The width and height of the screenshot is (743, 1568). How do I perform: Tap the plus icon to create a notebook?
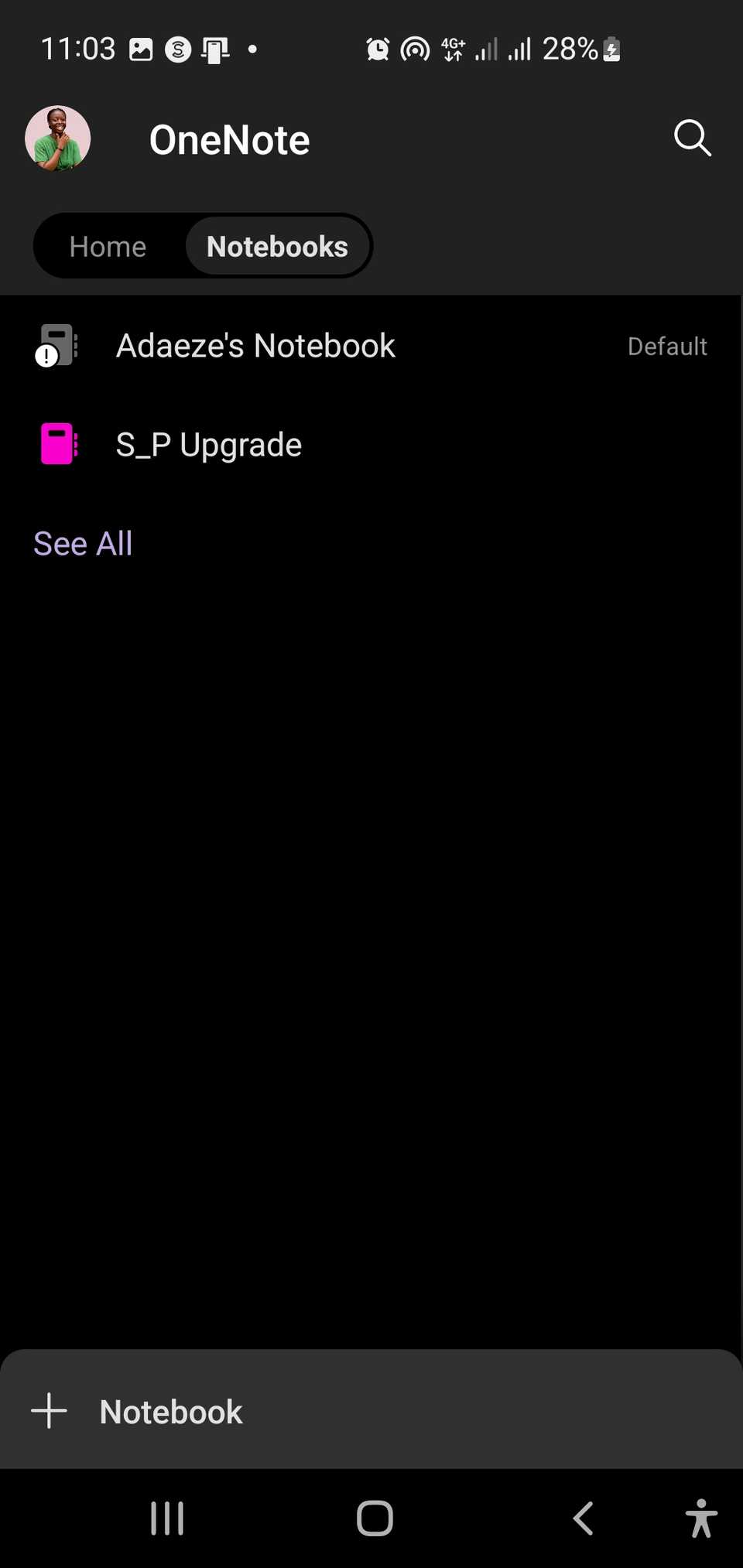[x=49, y=1410]
